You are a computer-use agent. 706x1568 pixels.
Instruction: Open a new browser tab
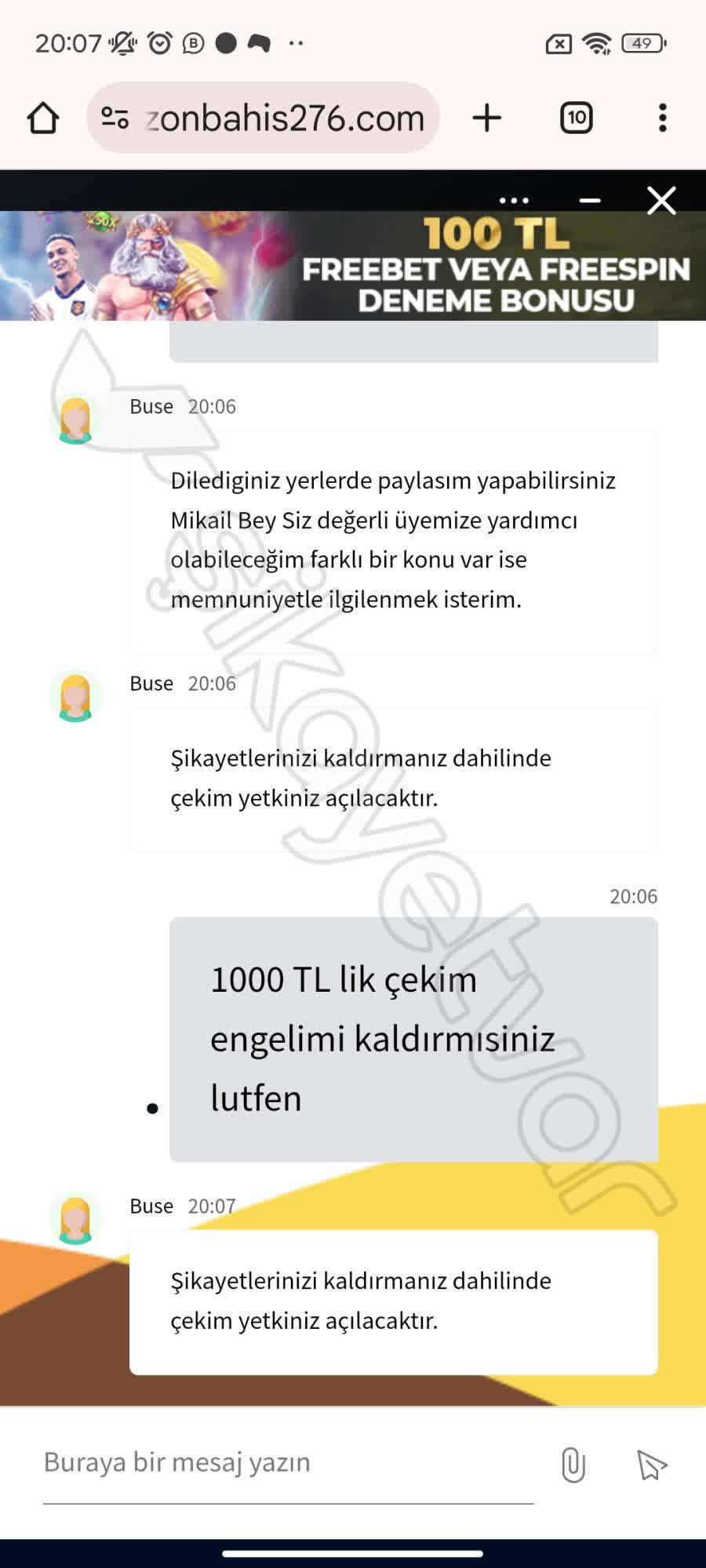tap(486, 118)
